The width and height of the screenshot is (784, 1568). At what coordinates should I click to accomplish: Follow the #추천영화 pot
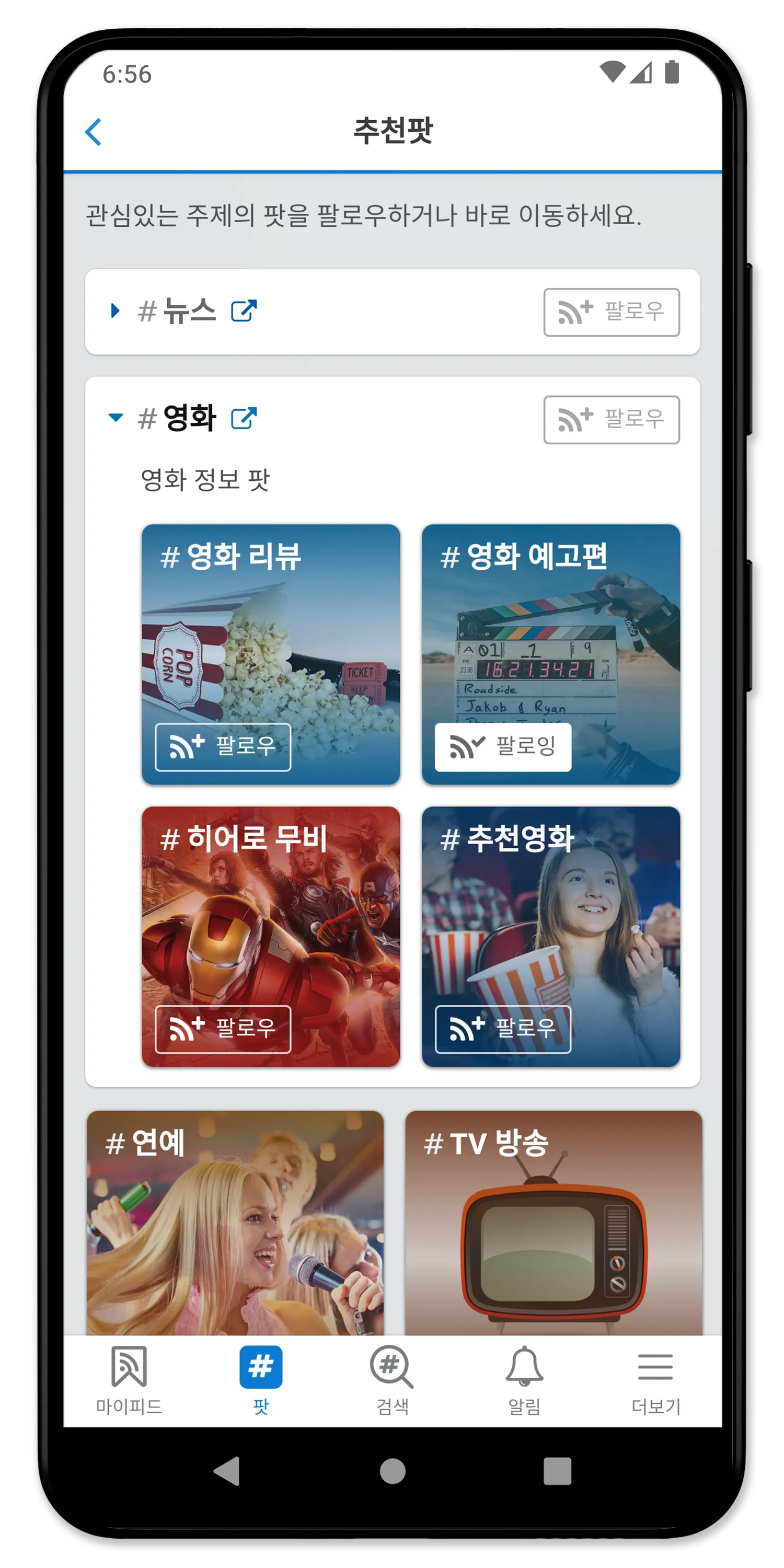point(503,1029)
